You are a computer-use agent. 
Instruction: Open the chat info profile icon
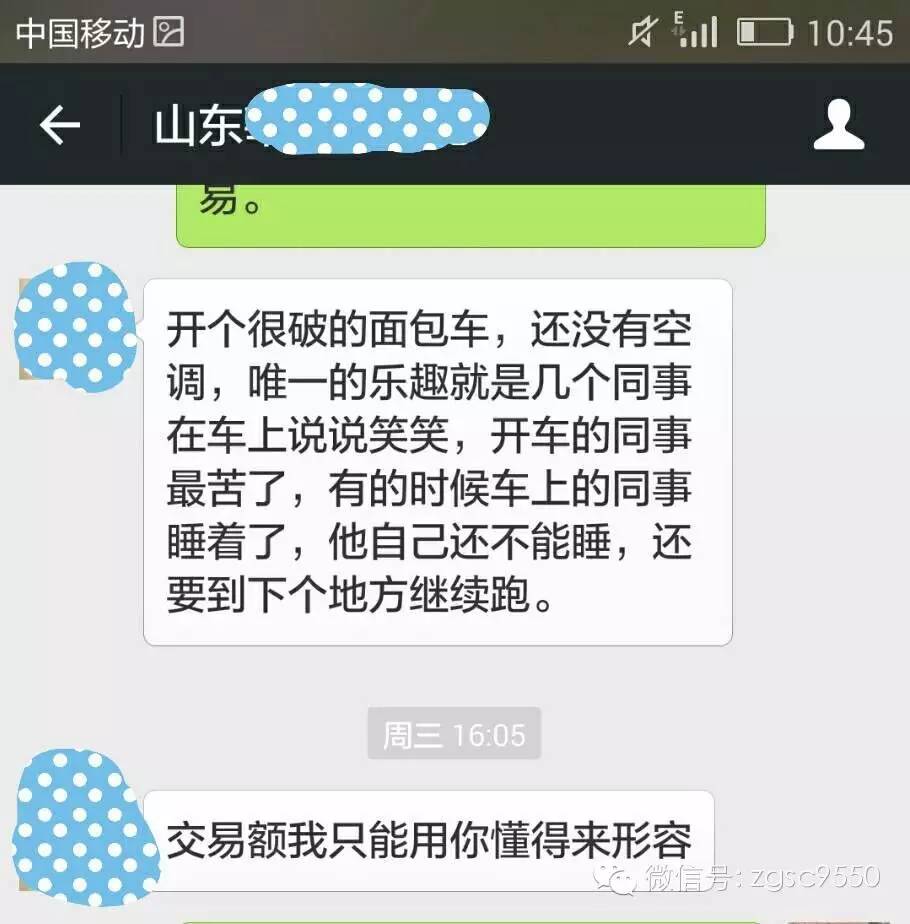(x=838, y=126)
